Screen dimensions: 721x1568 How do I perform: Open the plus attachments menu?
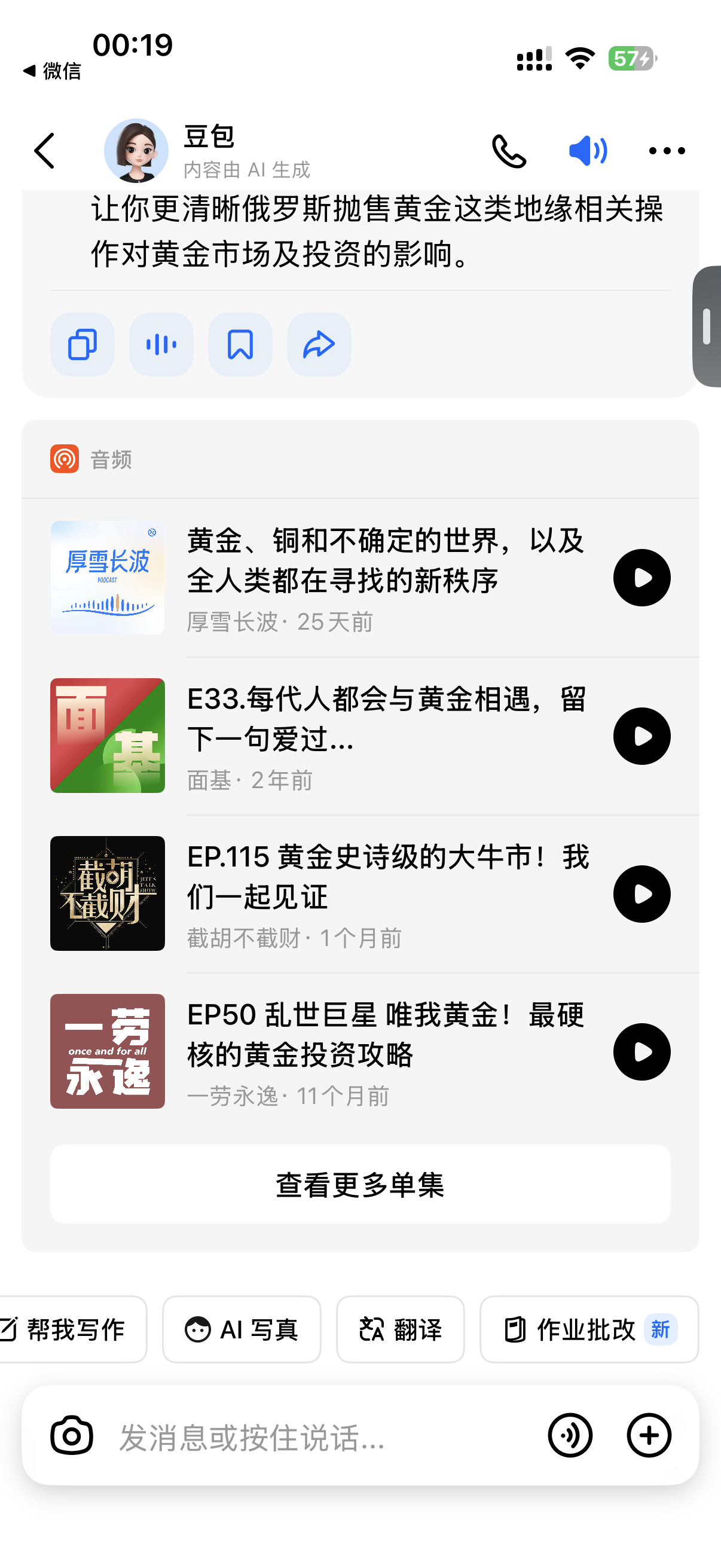coord(649,1435)
